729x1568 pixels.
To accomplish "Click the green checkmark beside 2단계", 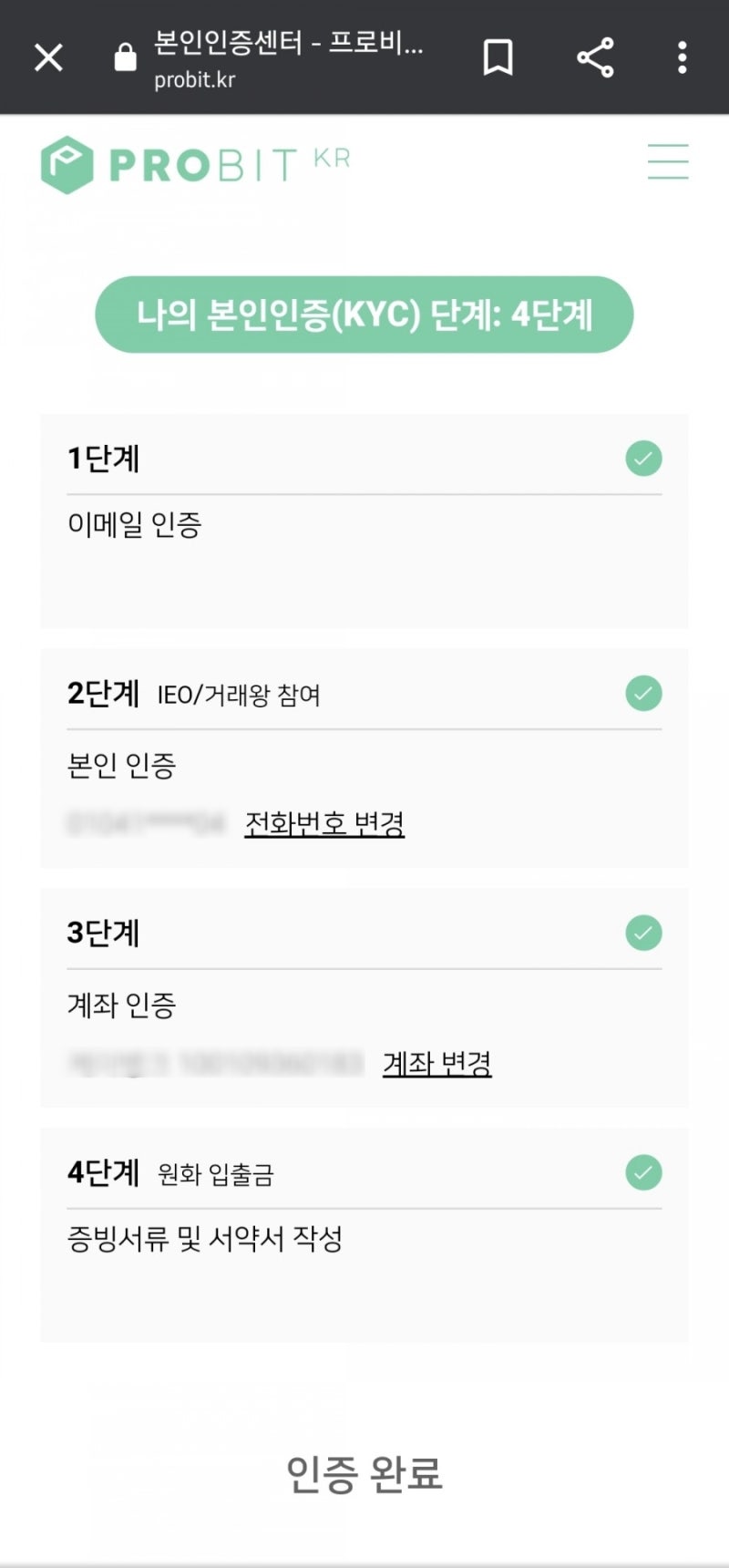I will point(643,694).
